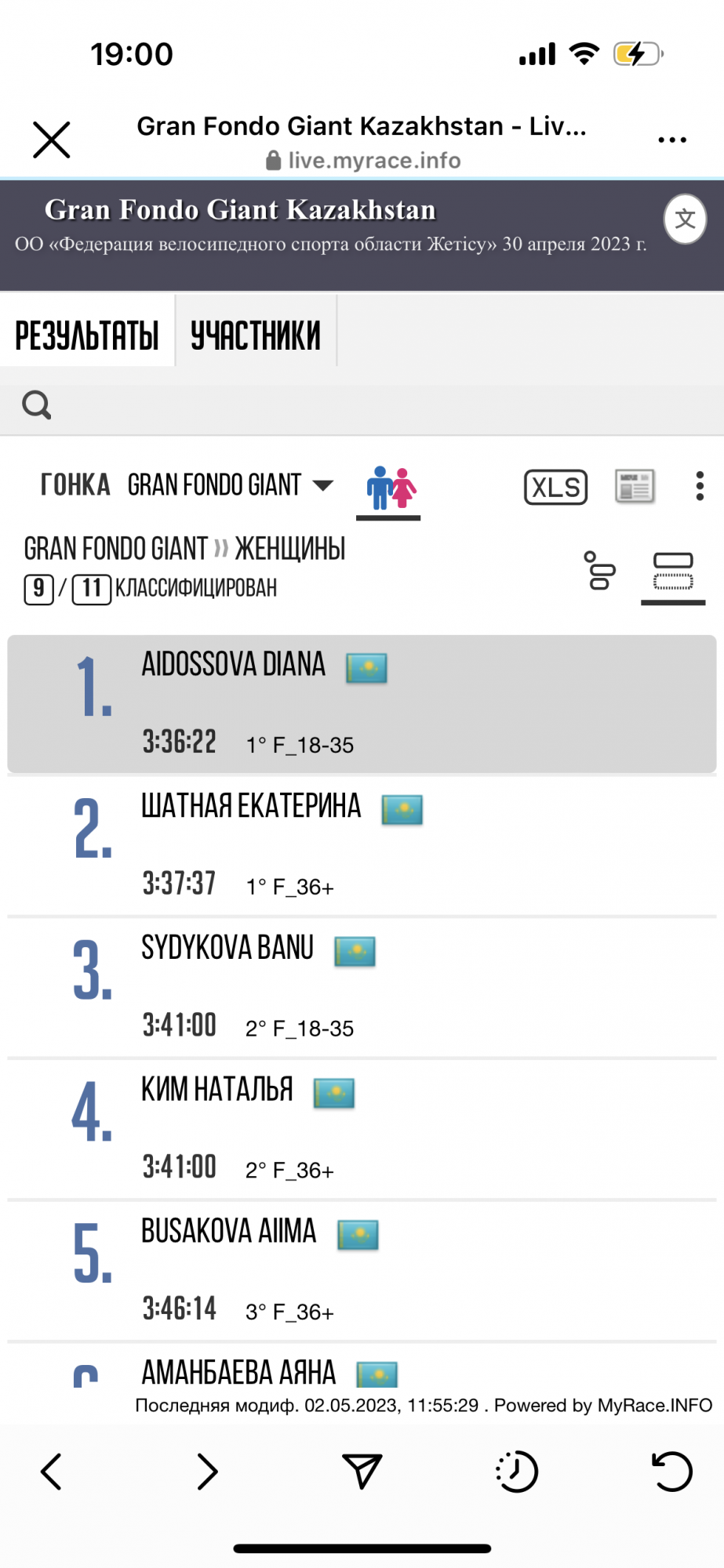View Busakova Aiima's result details
The height and width of the screenshot is (1568, 724).
point(361,1270)
